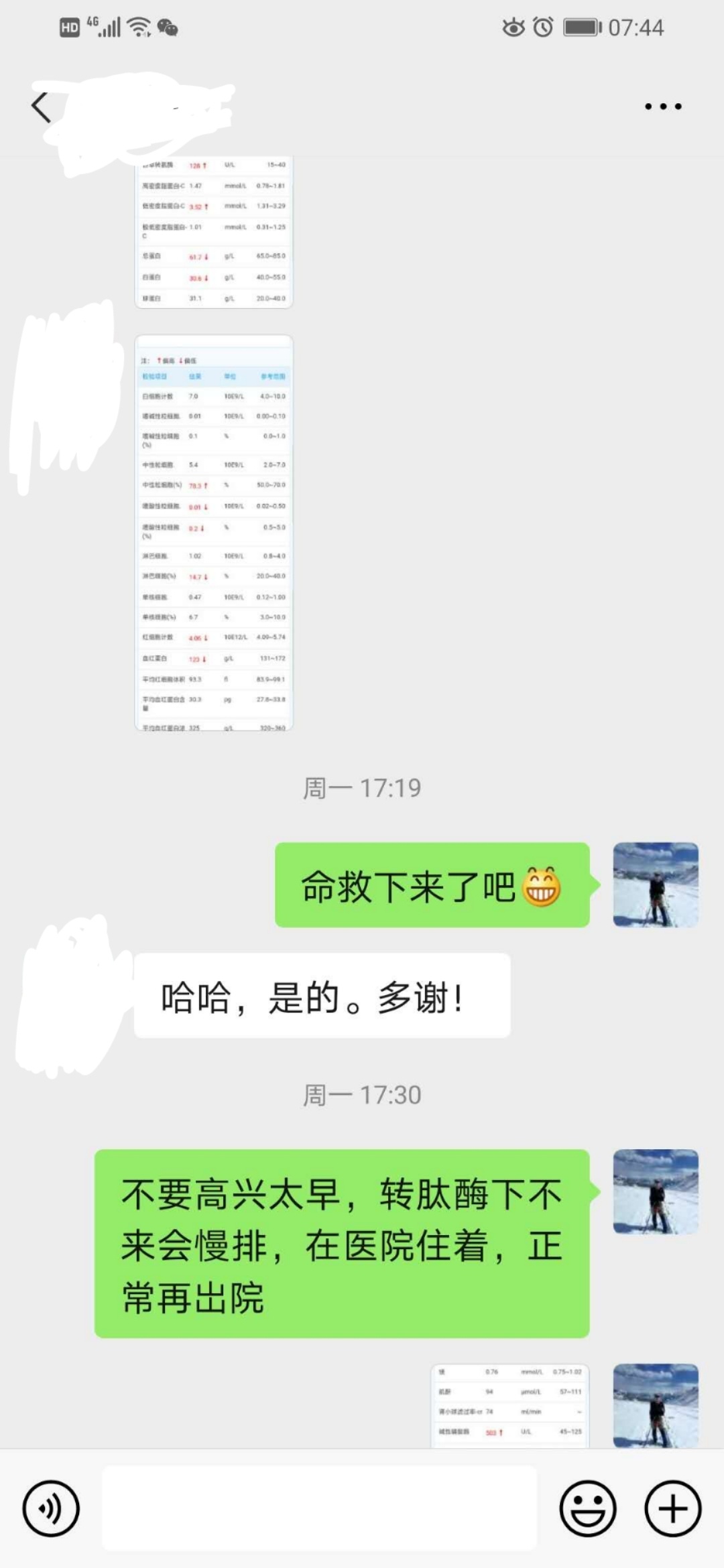Viewport: 724px width, 1568px height.
Task: Open chat info via three-dot menu
Action: pos(662,107)
